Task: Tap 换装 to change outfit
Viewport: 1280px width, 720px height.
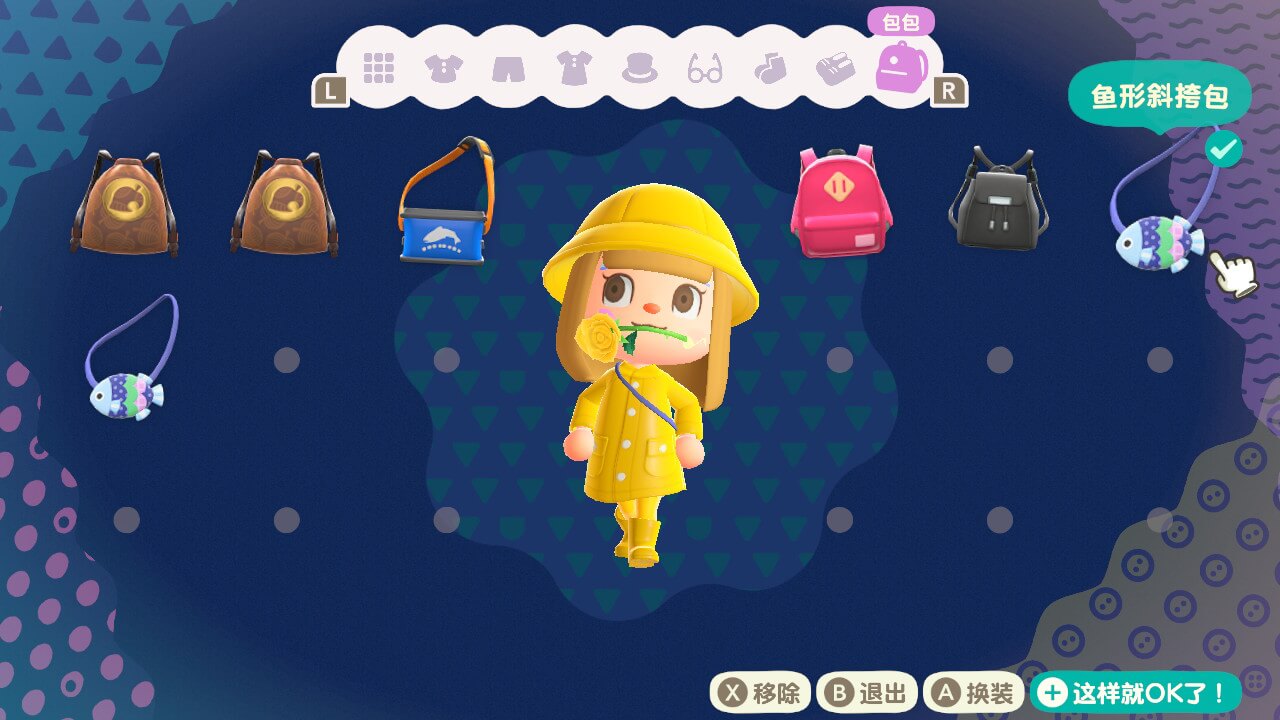Action: point(974,692)
